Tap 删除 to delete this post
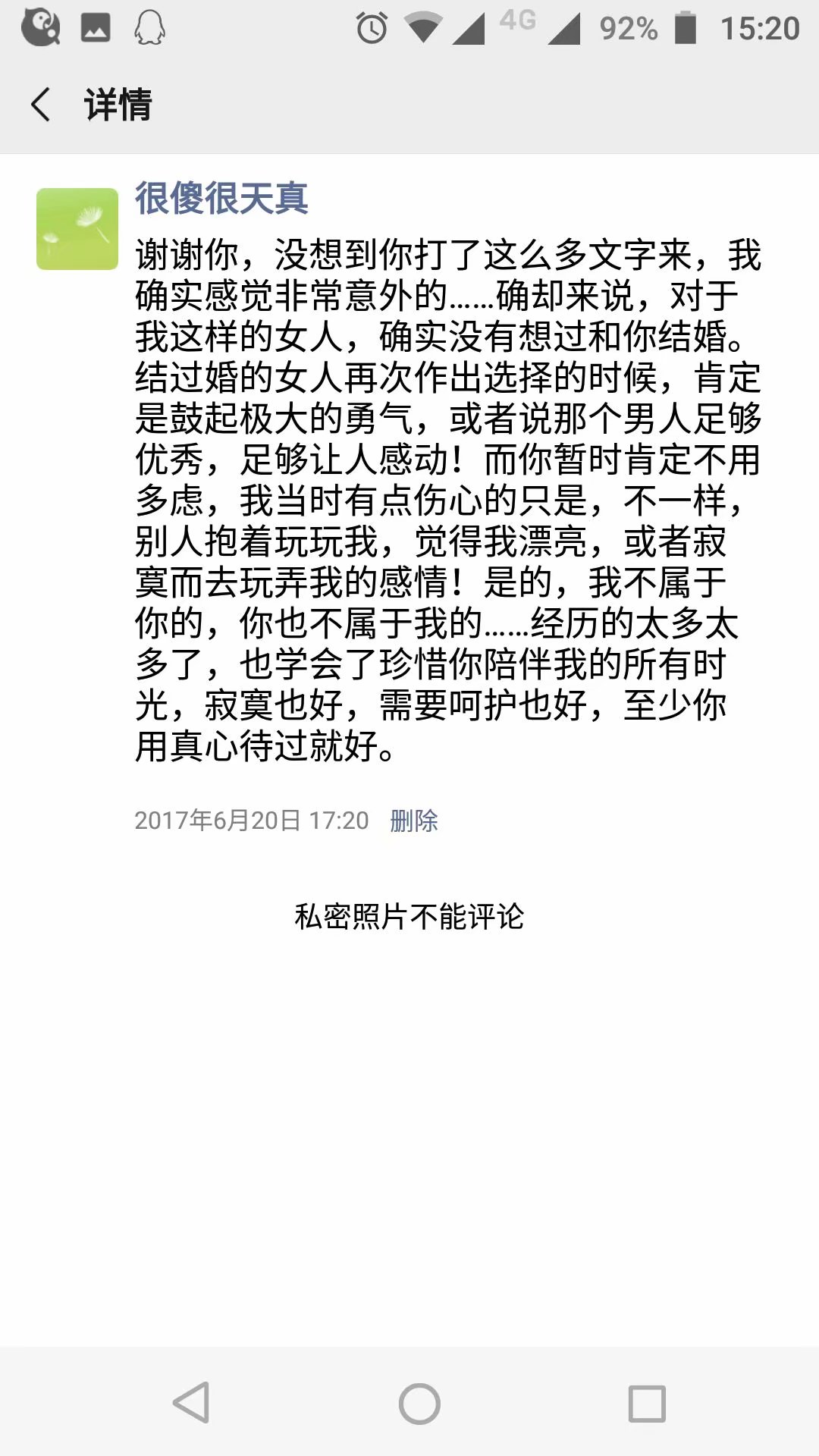 tap(414, 821)
